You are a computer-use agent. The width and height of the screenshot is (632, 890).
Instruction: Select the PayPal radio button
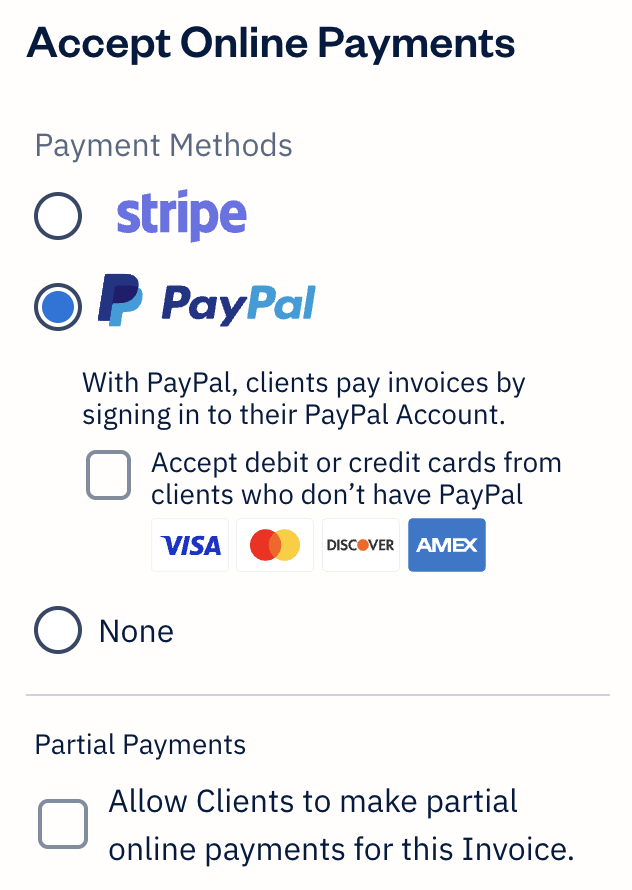coord(58,306)
